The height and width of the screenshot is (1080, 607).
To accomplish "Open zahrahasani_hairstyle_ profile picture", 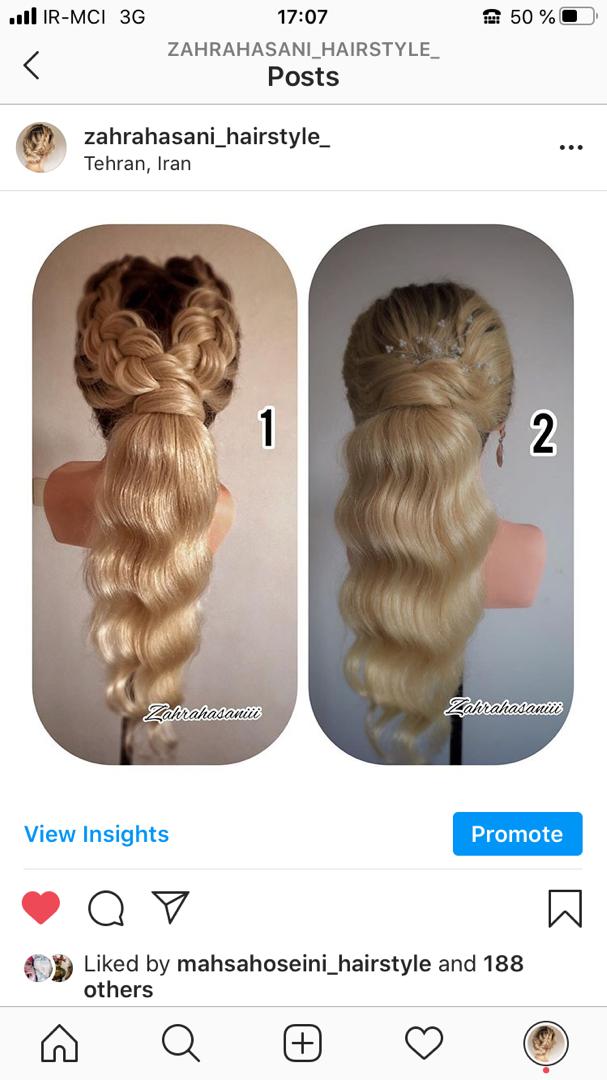I will pyautogui.click(x=41, y=147).
